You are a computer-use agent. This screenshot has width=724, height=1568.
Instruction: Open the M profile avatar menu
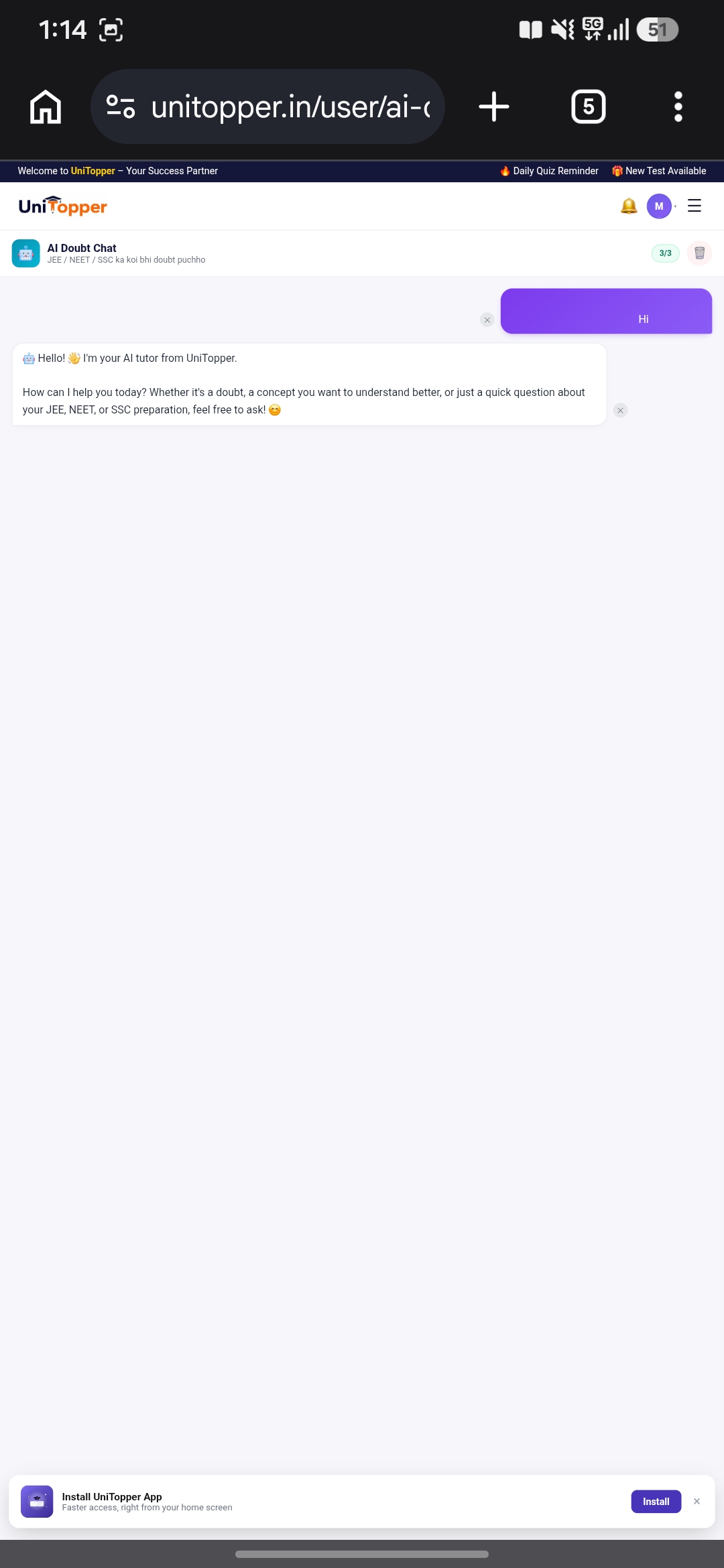(x=659, y=206)
